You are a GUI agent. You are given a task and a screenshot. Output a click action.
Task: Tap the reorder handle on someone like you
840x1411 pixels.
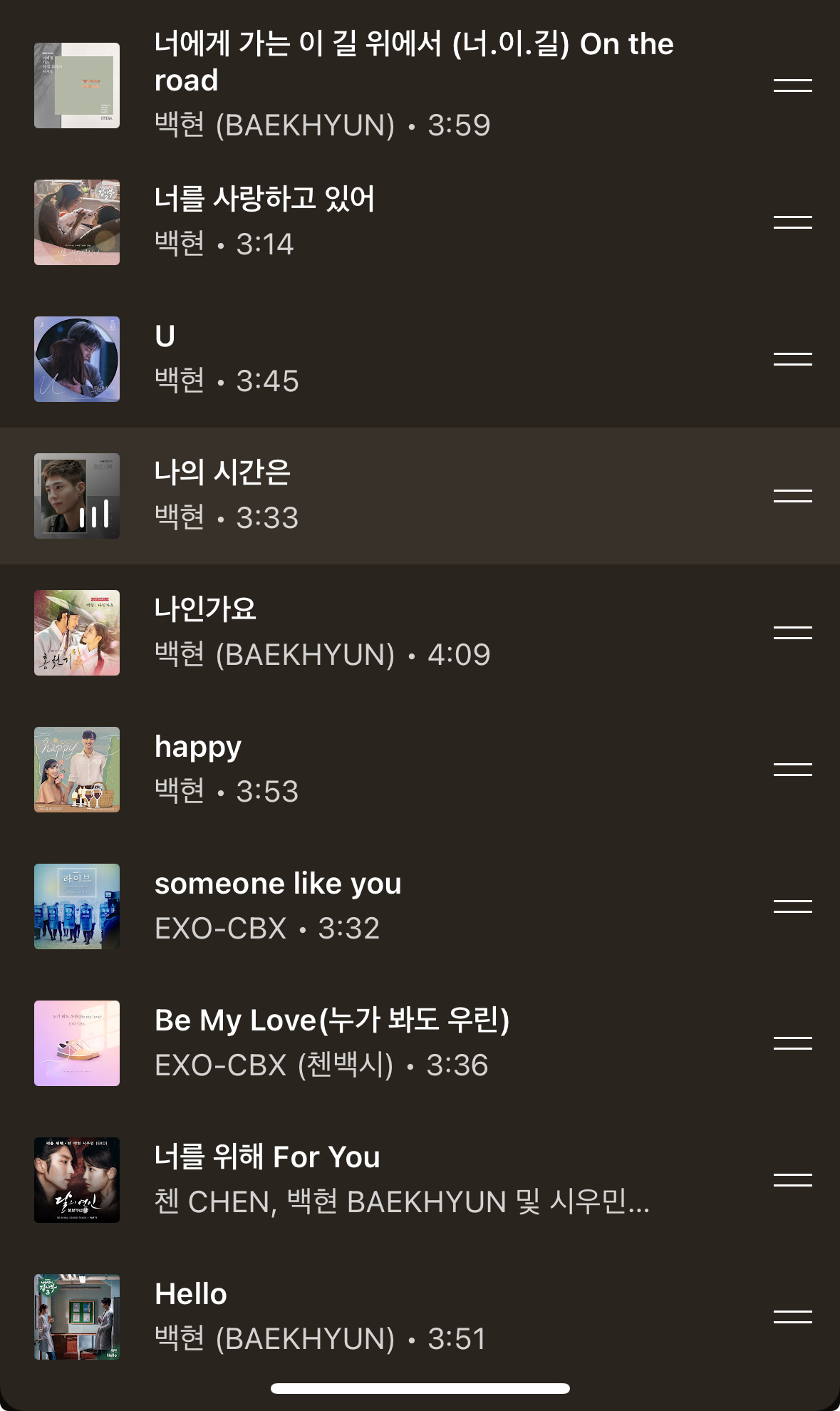[792, 906]
